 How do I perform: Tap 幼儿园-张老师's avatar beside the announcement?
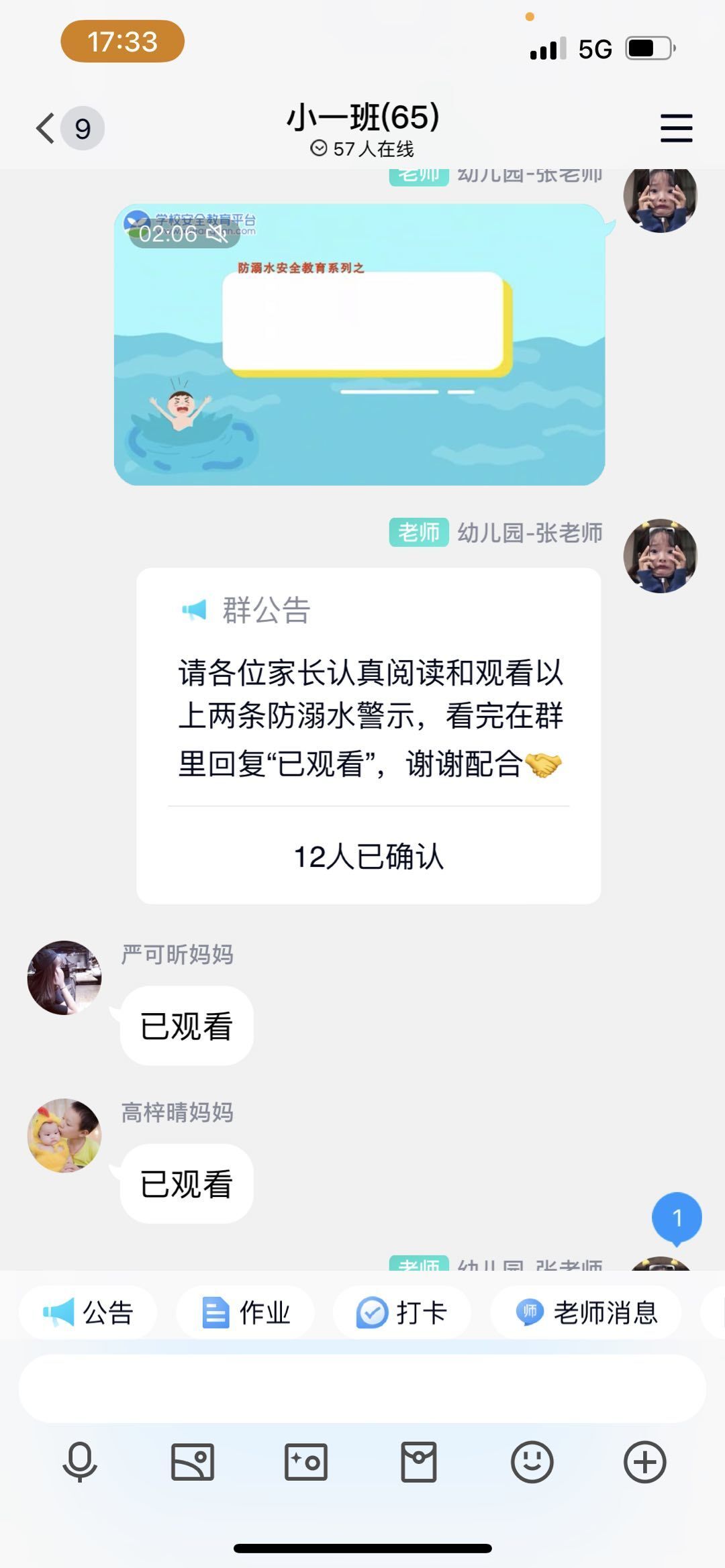point(661,556)
